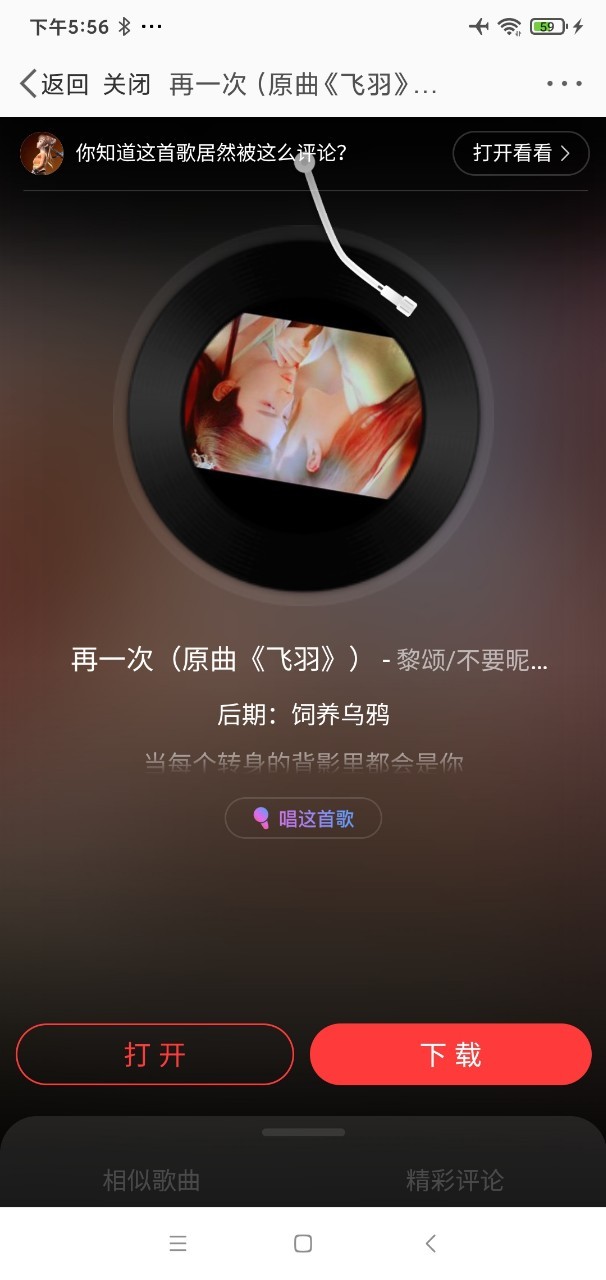This screenshot has width=606, height=1280.
Task: Switch to the 相似歌曲 tab
Action: [152, 1180]
